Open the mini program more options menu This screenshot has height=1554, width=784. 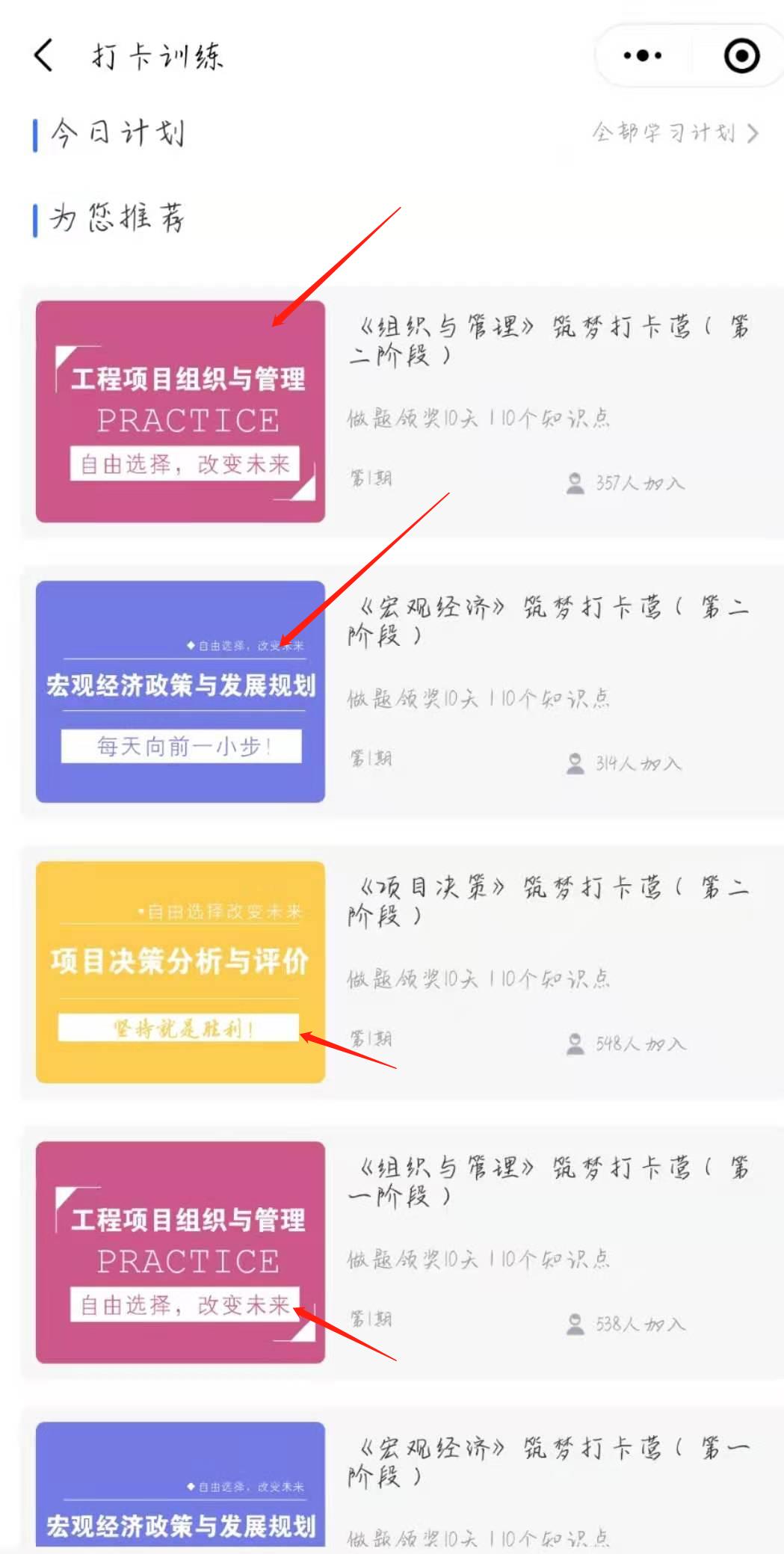(642, 56)
